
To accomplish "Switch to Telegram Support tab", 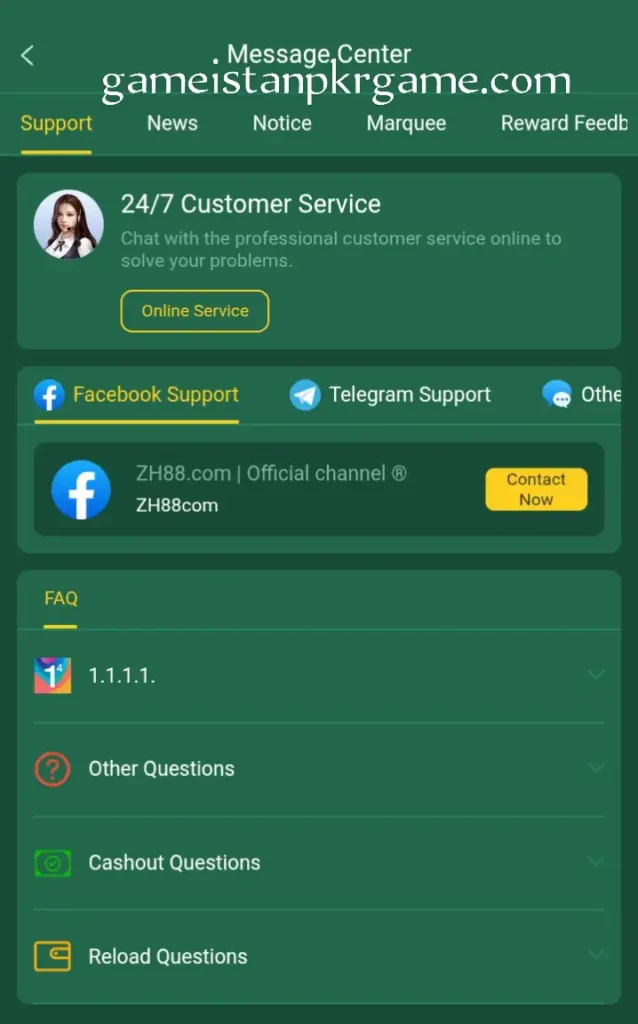I will coord(392,395).
